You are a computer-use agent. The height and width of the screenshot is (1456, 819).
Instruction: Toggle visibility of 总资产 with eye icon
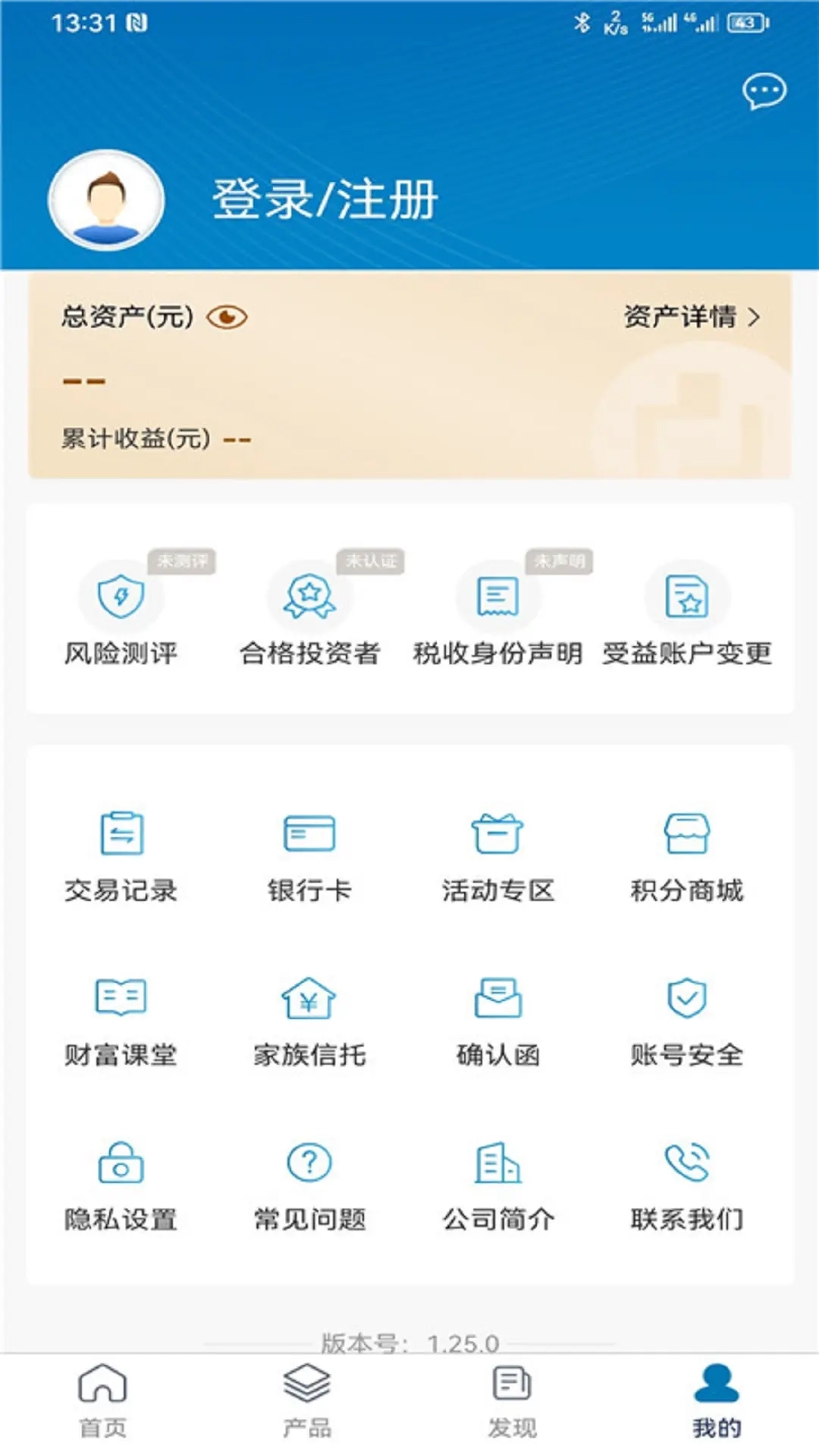coord(227,316)
